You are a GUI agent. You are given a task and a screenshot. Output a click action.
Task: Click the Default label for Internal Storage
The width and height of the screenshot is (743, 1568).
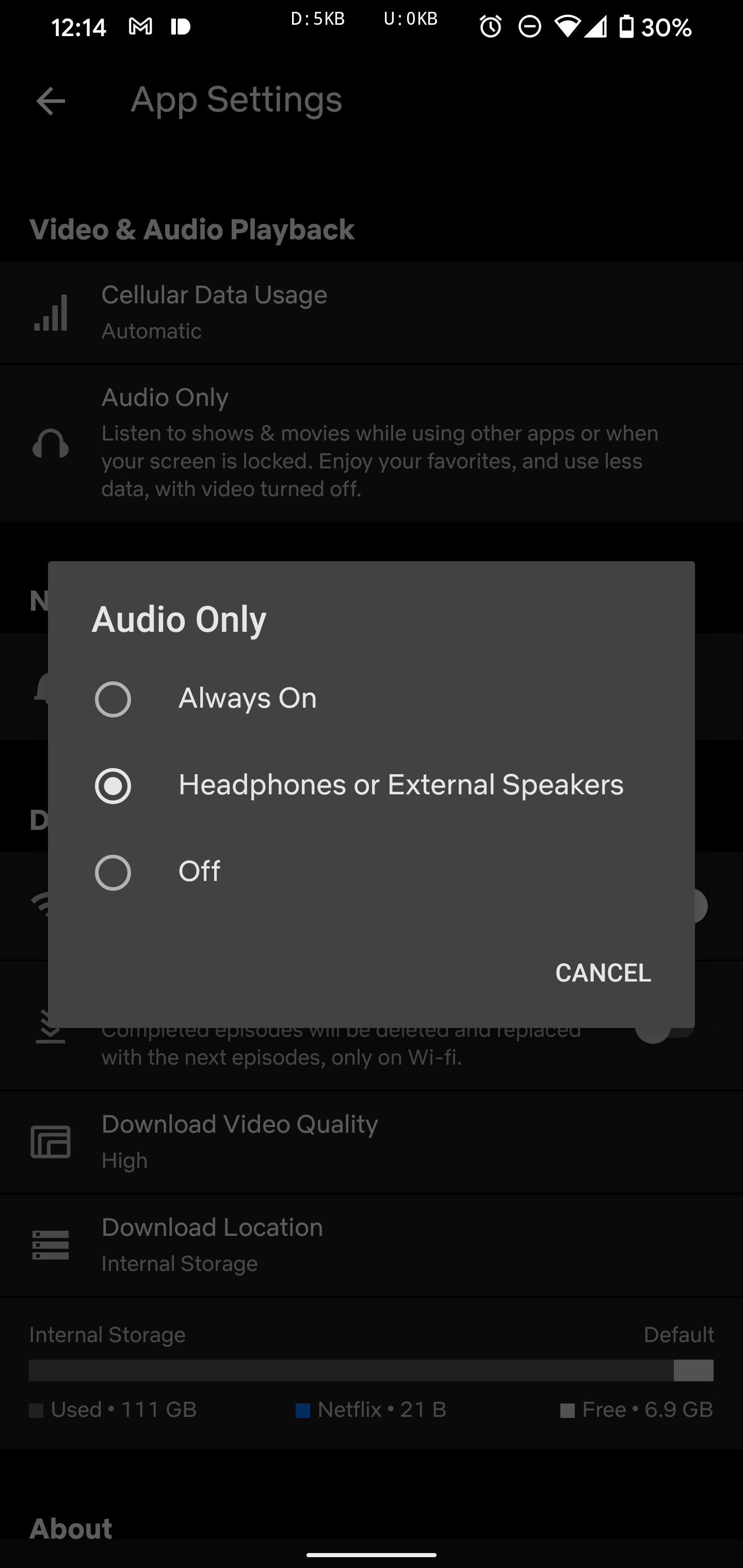(x=679, y=1334)
